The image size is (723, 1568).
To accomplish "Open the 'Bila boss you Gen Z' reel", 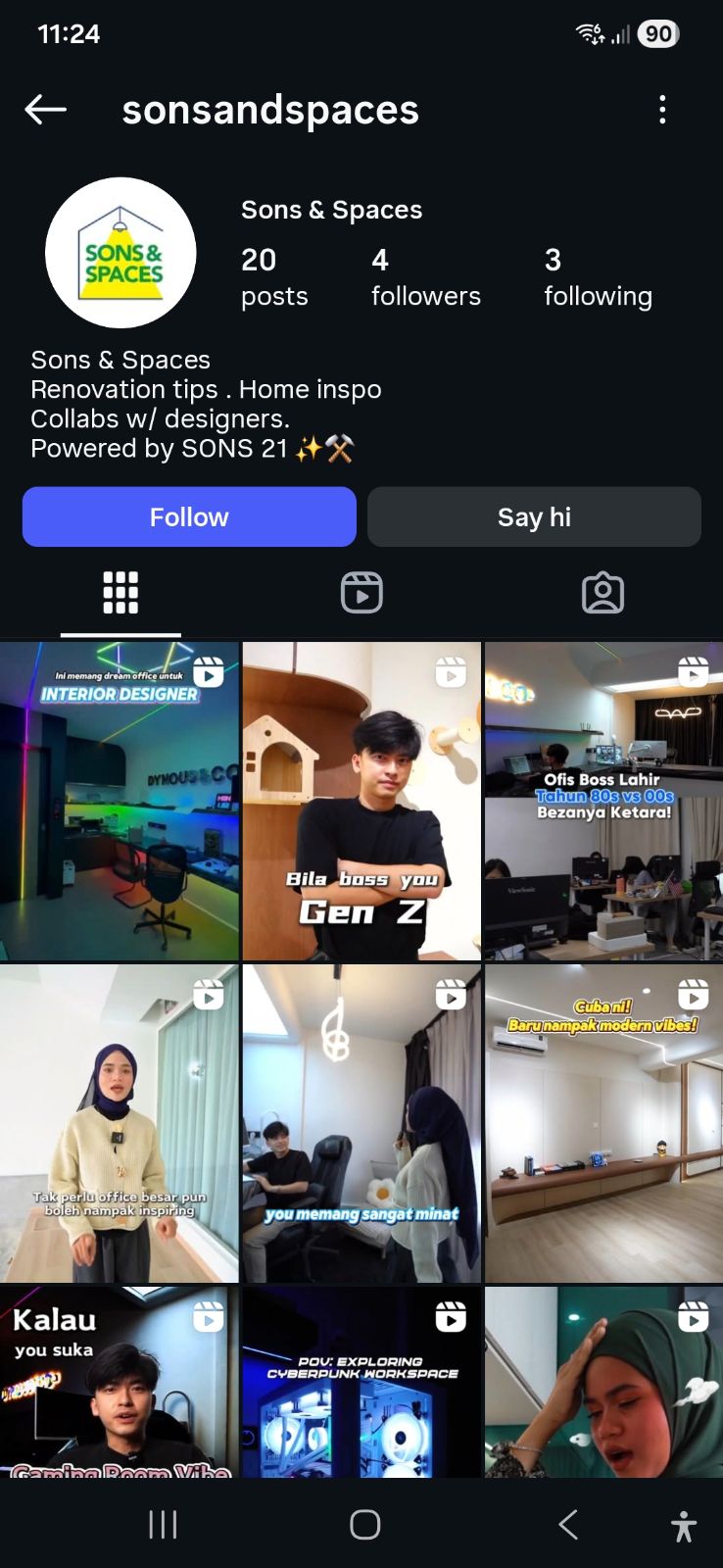I will click(x=361, y=802).
